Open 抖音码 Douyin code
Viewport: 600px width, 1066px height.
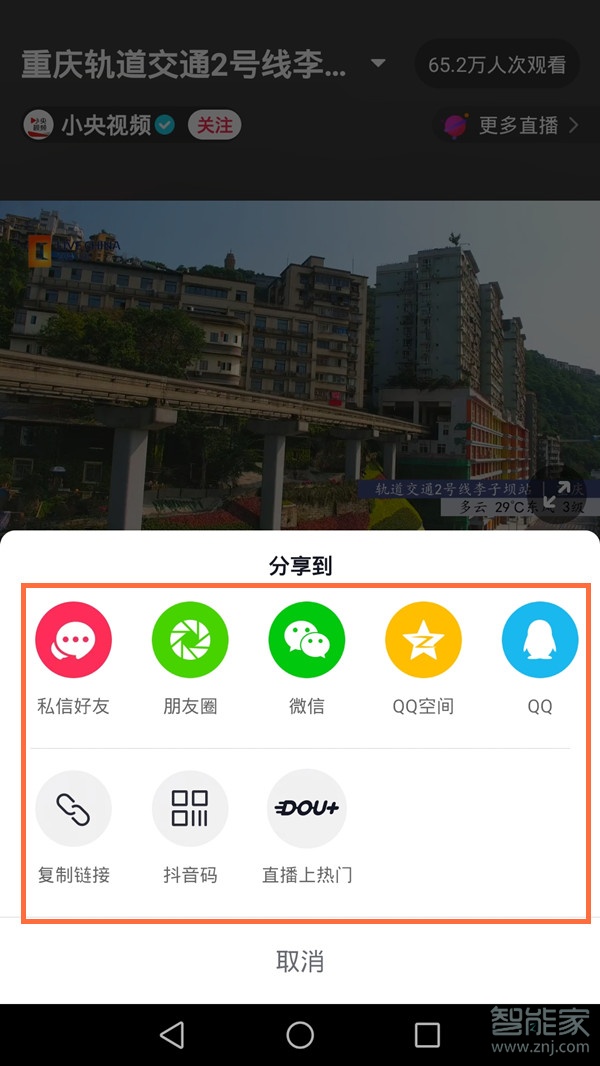[x=190, y=808]
